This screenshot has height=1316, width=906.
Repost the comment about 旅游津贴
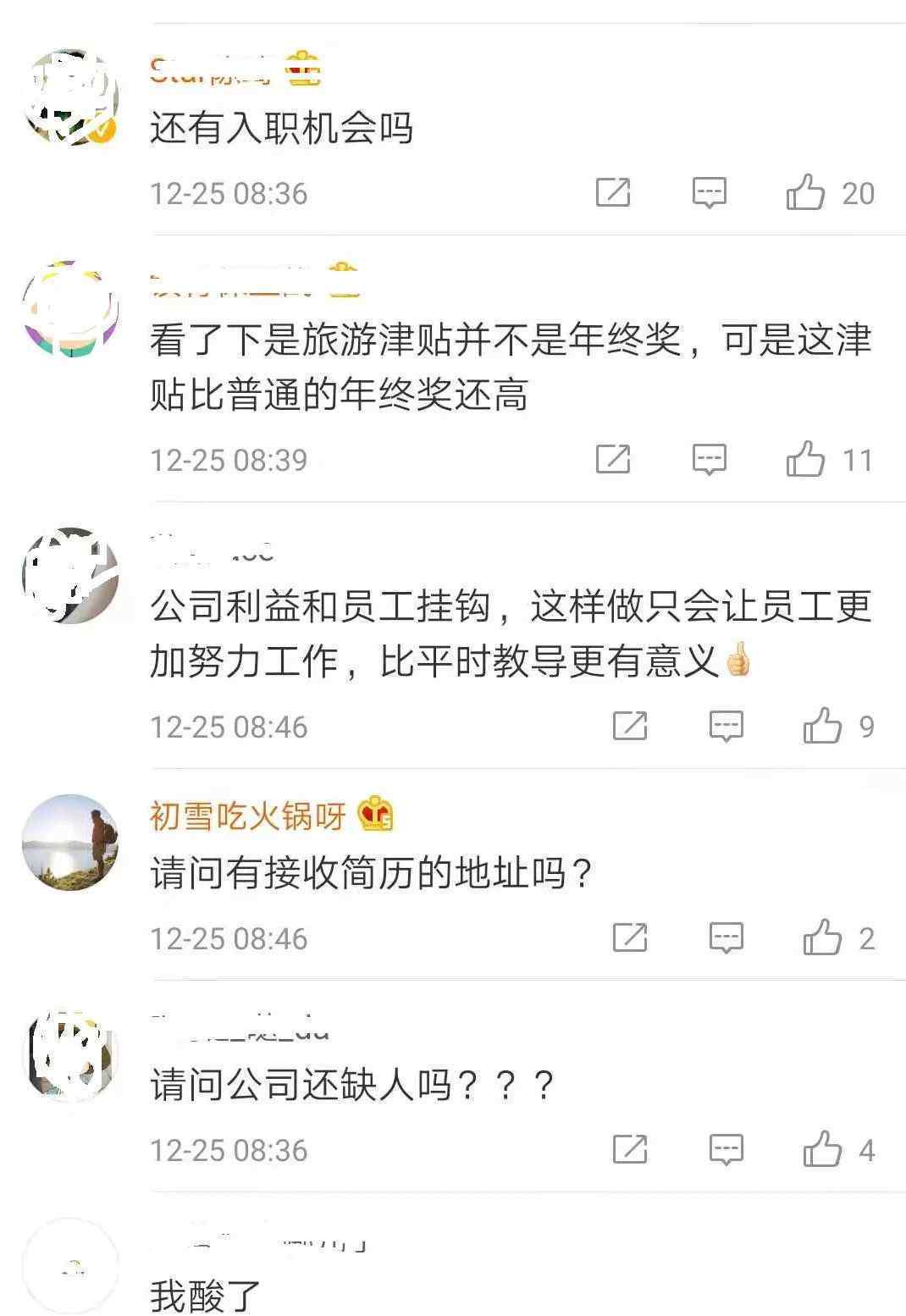613,459
